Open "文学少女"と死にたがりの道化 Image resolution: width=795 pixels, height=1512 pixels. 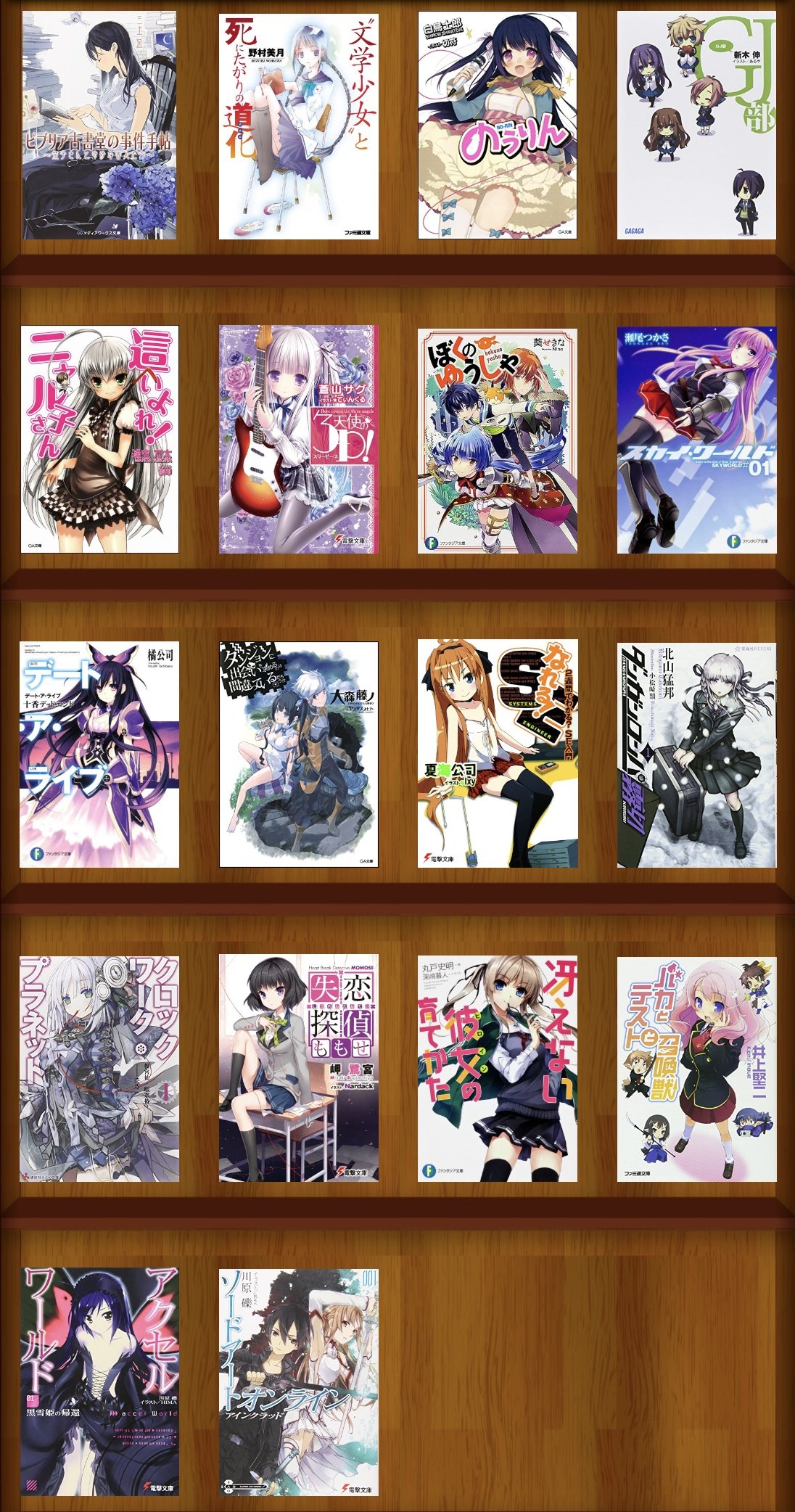coord(299,126)
